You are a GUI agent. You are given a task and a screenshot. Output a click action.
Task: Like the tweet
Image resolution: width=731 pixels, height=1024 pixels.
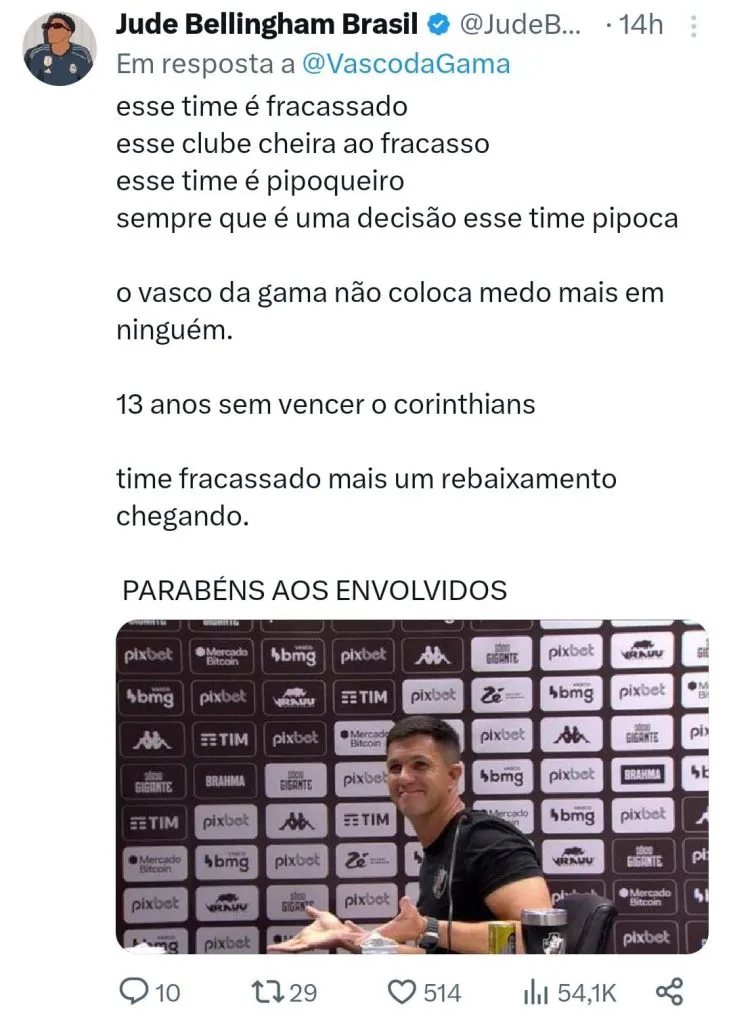click(x=401, y=992)
